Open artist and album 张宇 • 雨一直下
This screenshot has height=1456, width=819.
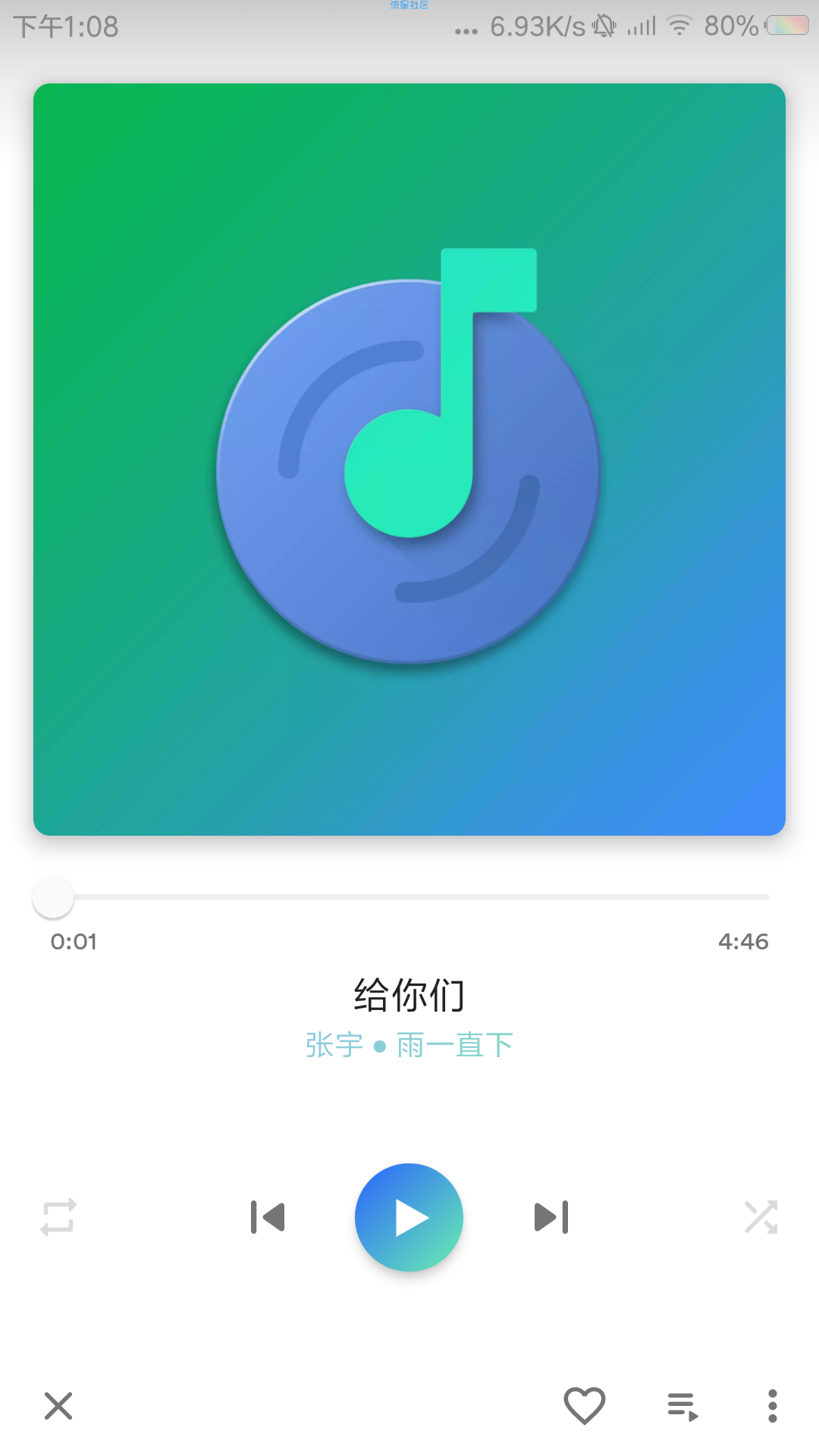click(409, 1045)
